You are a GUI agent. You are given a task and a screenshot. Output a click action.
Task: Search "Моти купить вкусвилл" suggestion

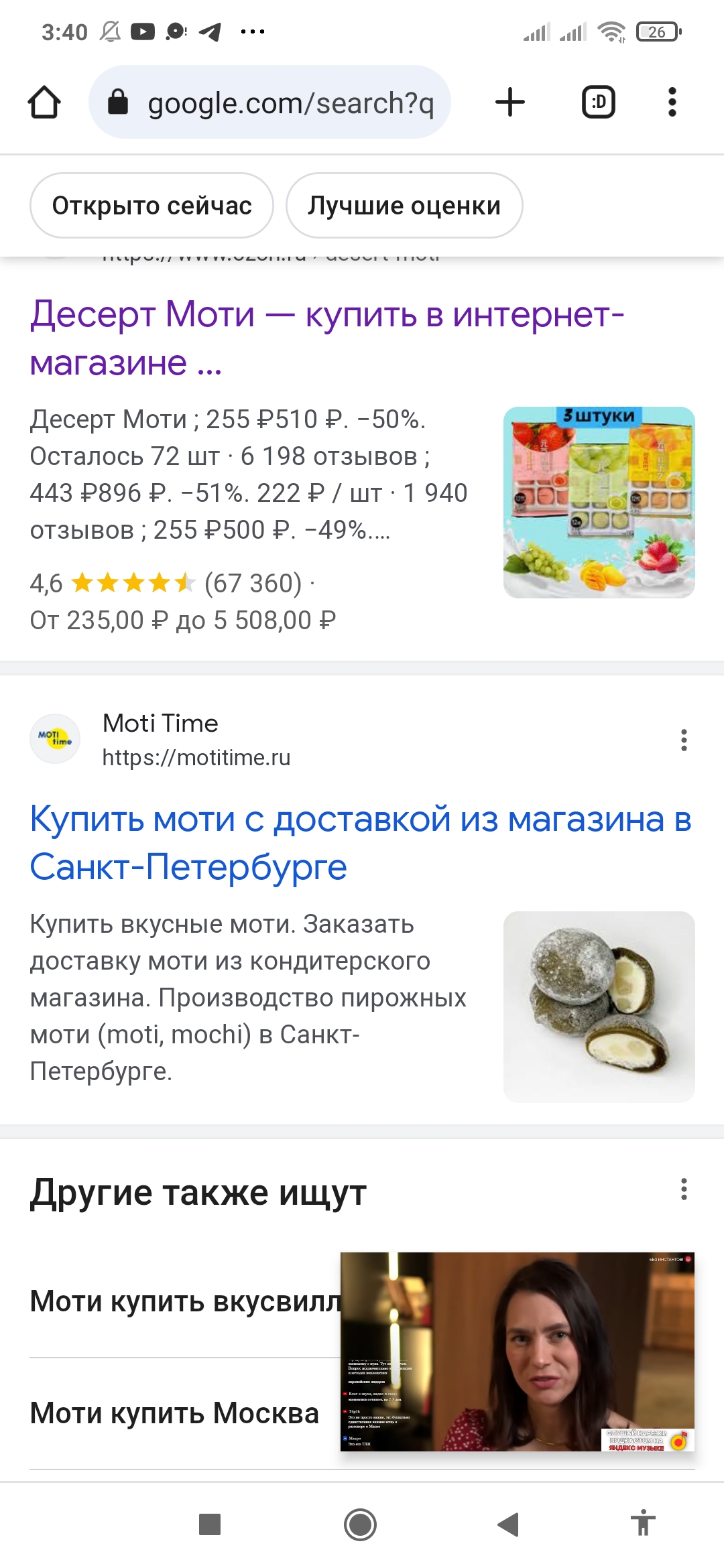click(185, 1301)
